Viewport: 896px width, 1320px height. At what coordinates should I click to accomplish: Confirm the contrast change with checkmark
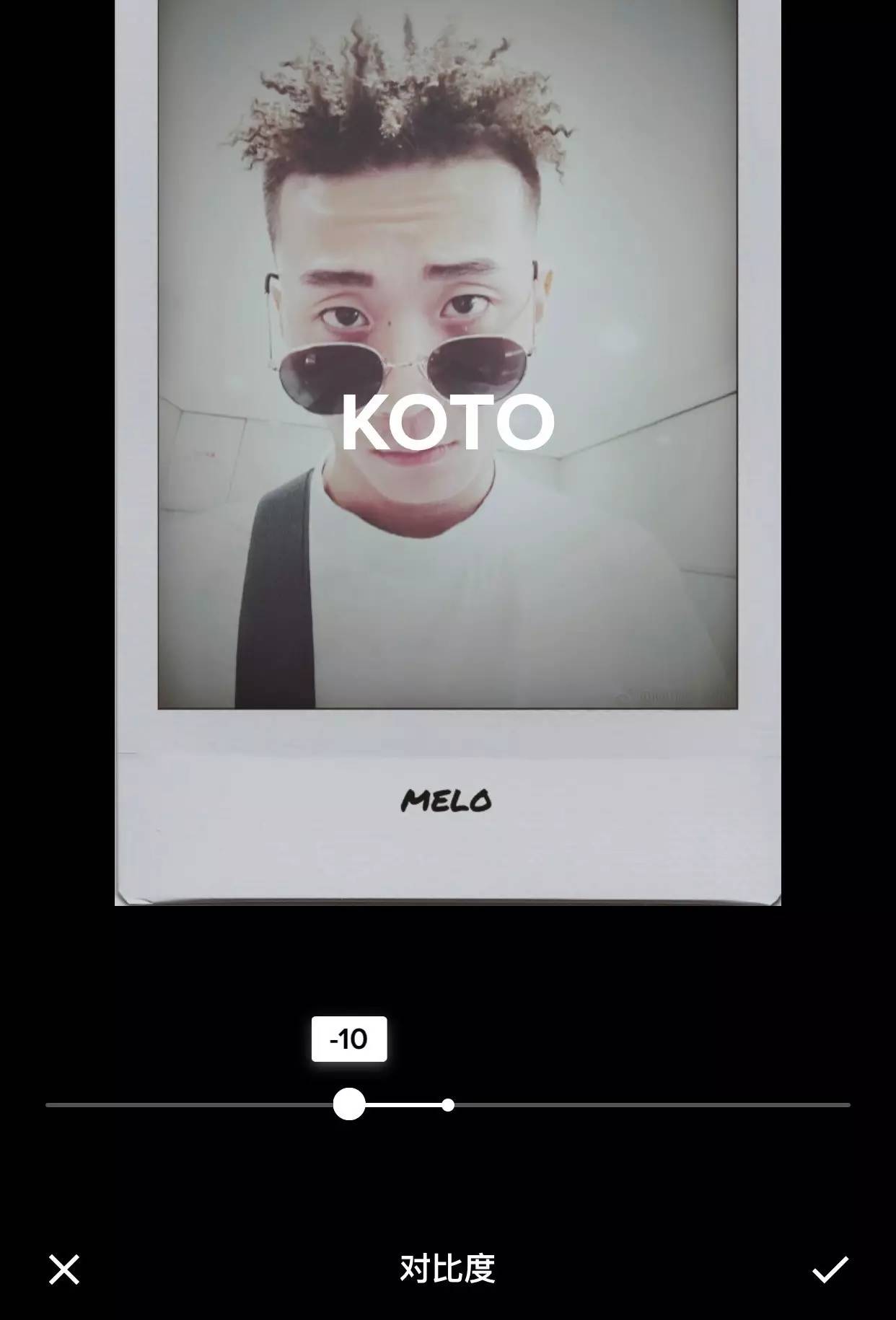pos(830,1269)
